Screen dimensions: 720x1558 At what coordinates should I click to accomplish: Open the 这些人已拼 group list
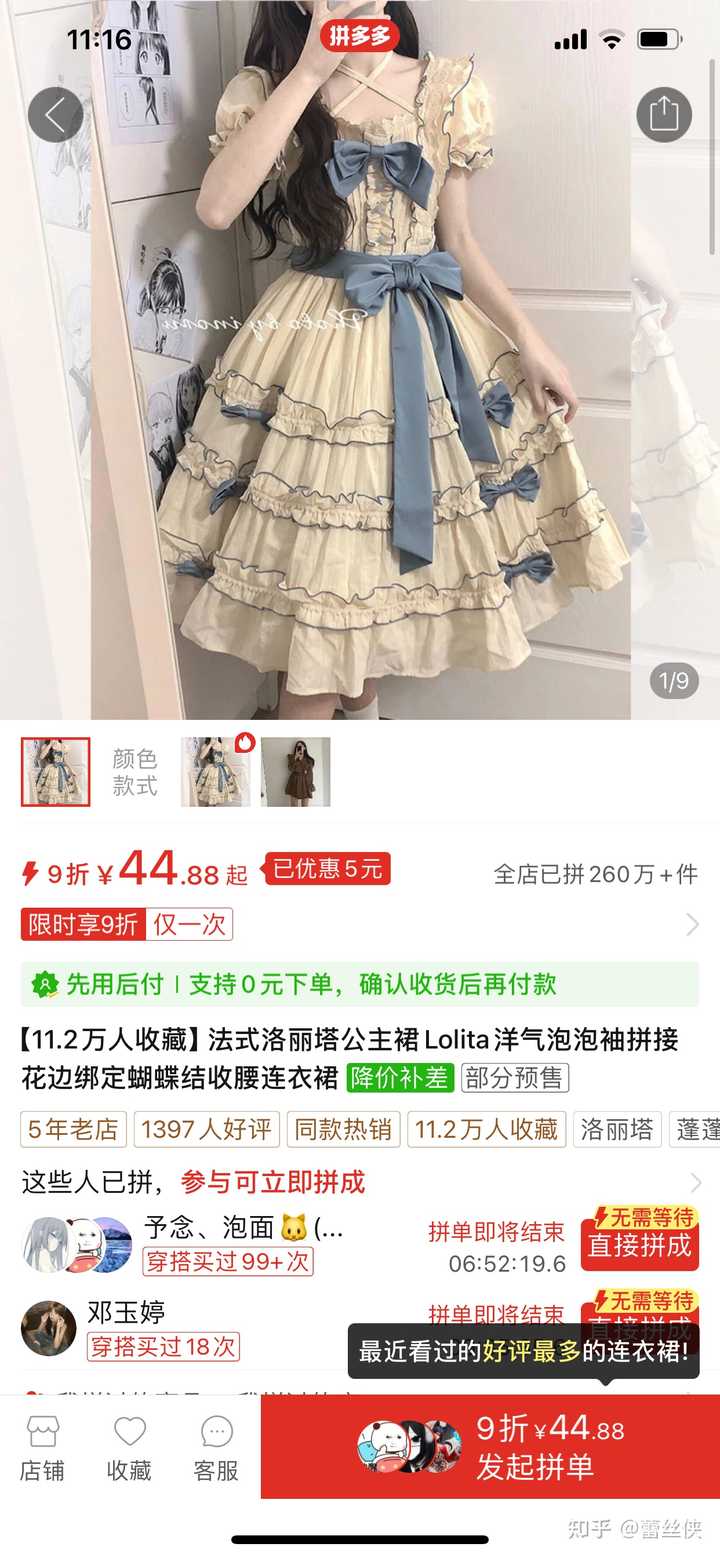(360, 1183)
